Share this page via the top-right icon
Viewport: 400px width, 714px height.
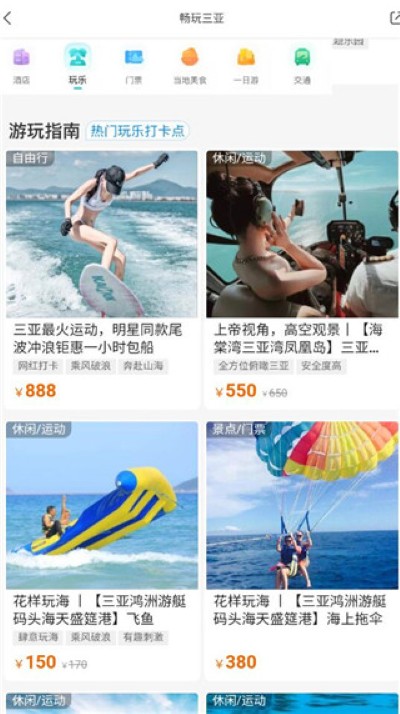(x=395, y=18)
